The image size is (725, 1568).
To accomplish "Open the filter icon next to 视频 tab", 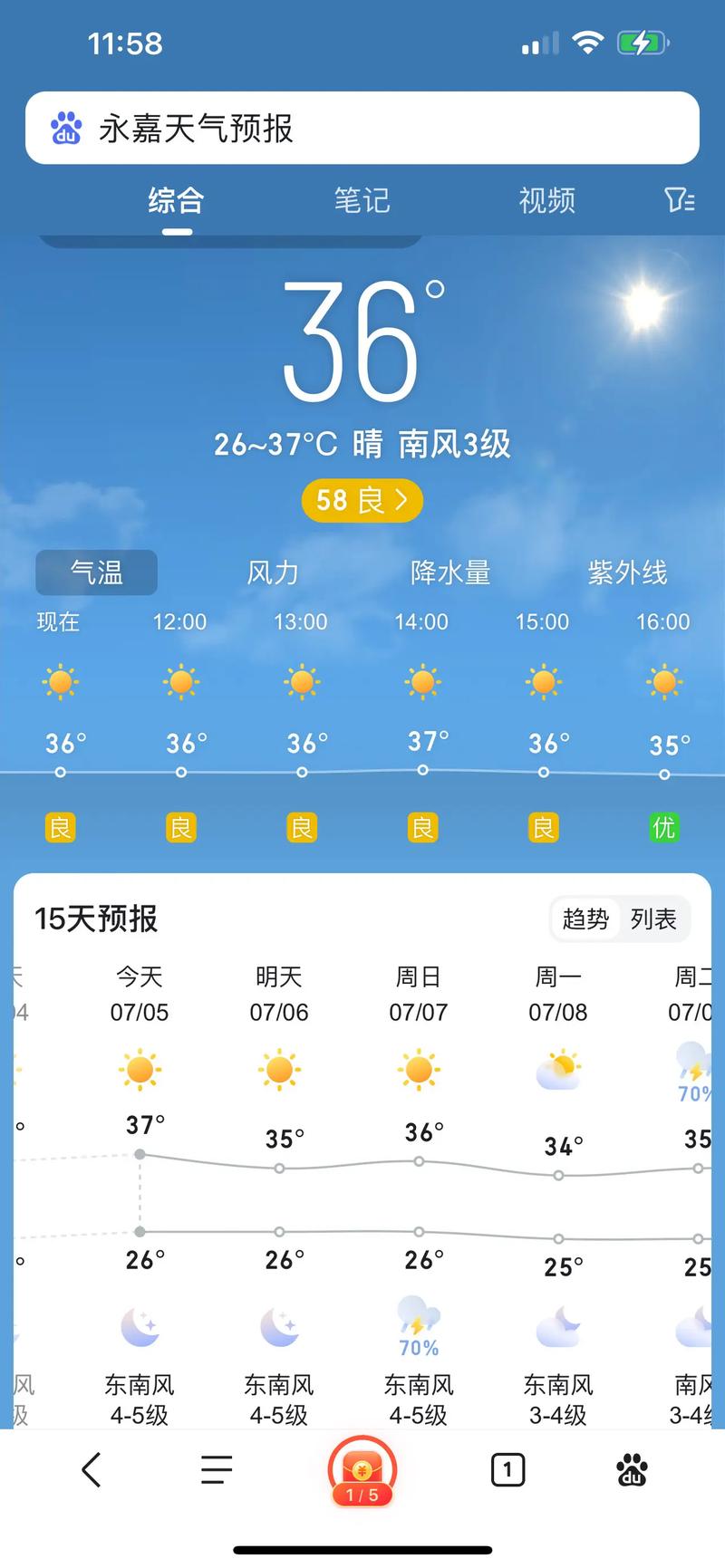I will [681, 201].
